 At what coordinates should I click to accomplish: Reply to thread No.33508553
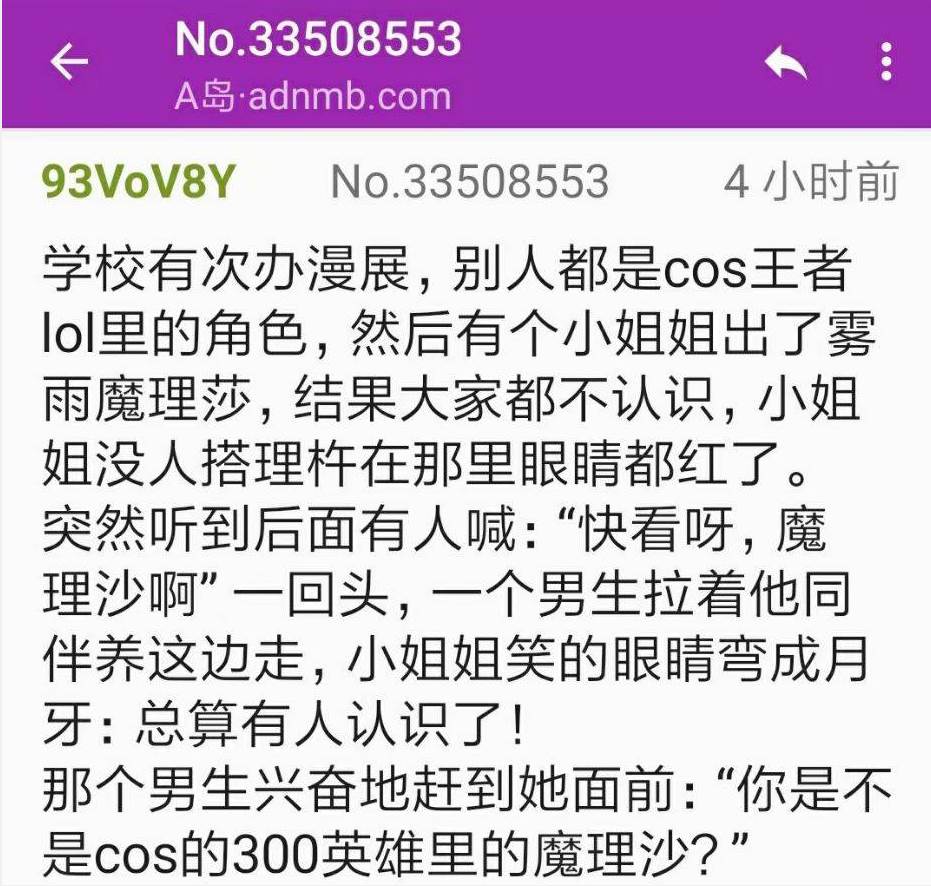[x=785, y=64]
